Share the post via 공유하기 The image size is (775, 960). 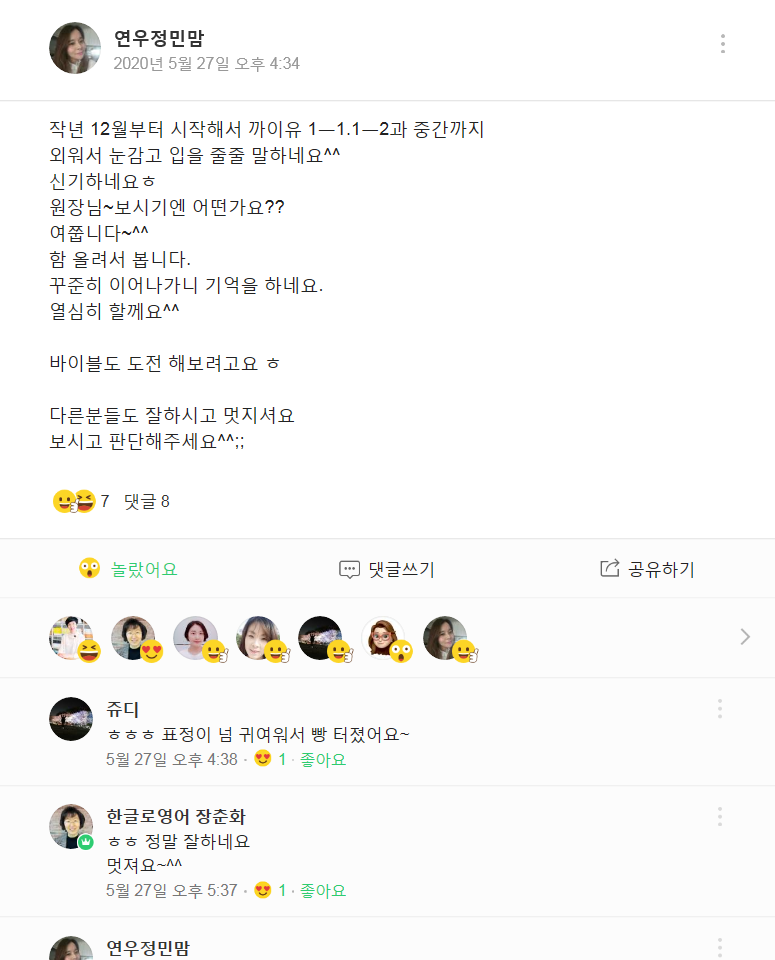[646, 569]
